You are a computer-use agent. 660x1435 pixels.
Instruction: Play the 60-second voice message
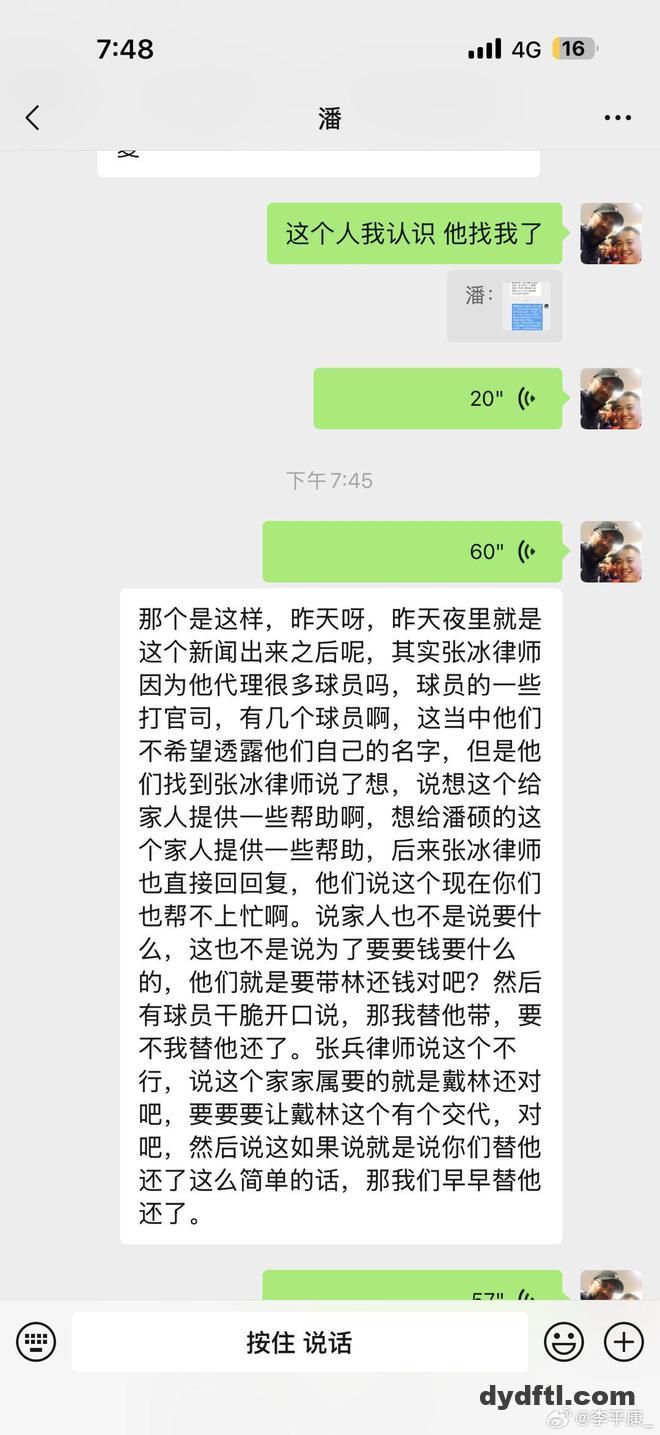click(412, 552)
